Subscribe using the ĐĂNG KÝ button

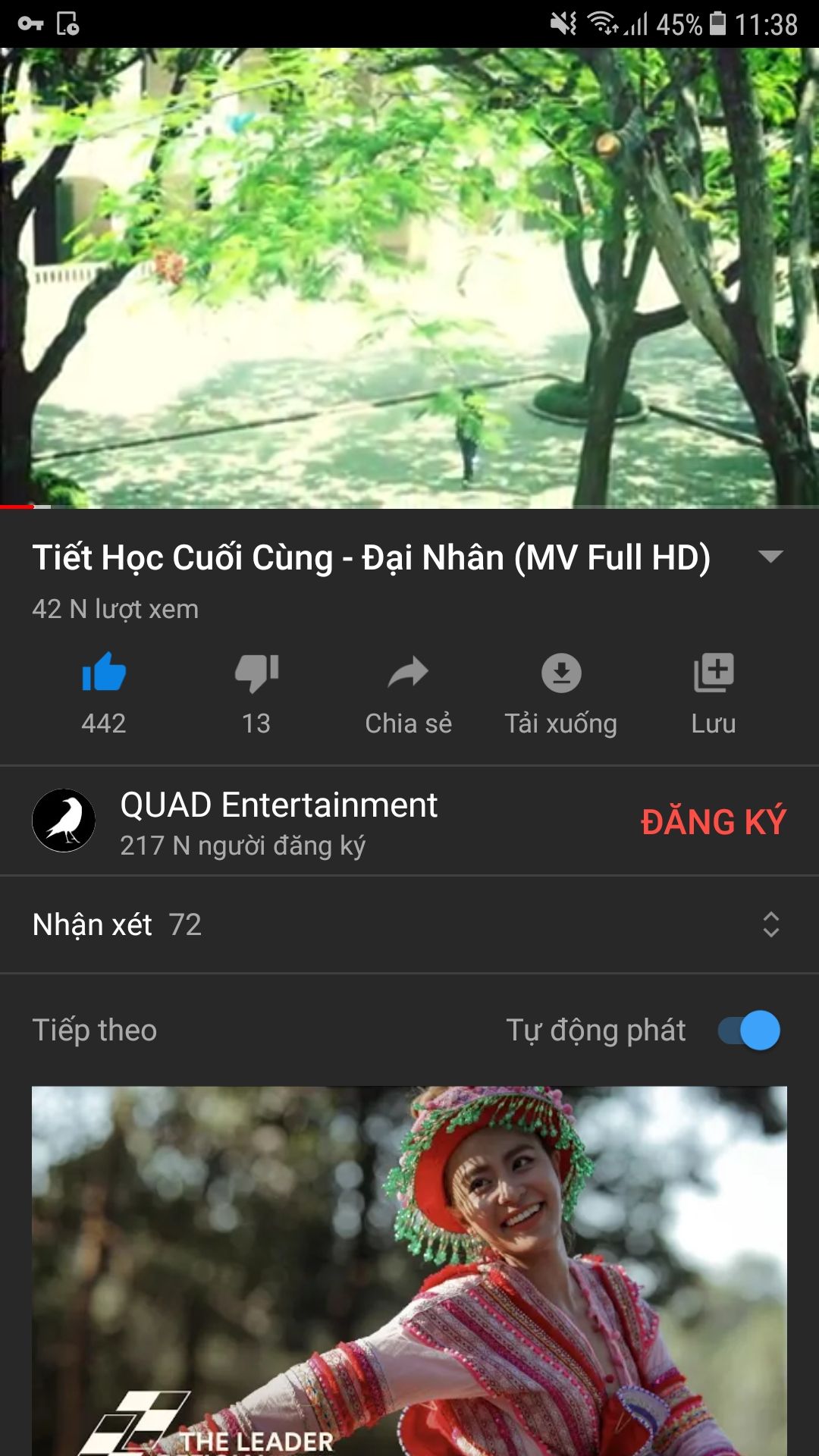[714, 822]
